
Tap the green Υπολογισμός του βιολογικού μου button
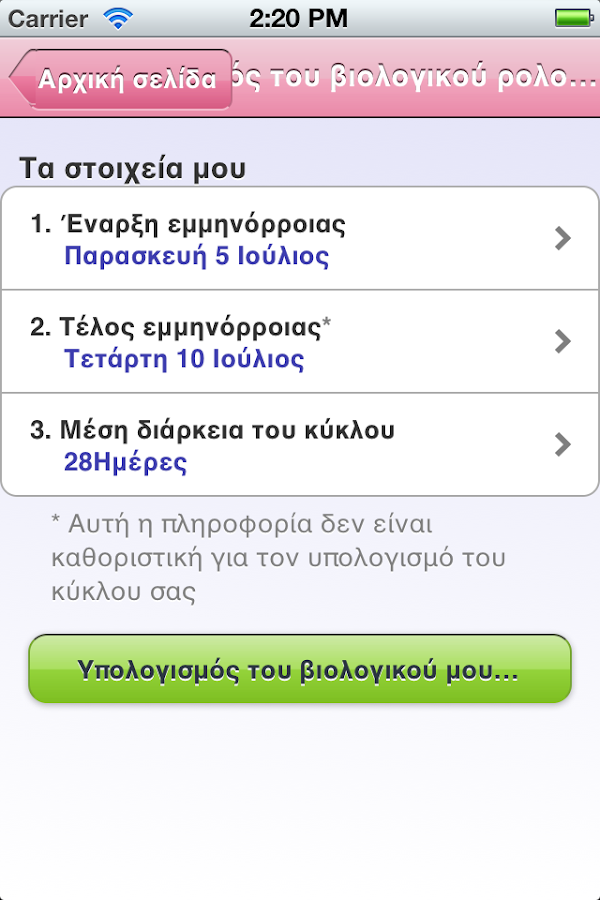pyautogui.click(x=299, y=669)
